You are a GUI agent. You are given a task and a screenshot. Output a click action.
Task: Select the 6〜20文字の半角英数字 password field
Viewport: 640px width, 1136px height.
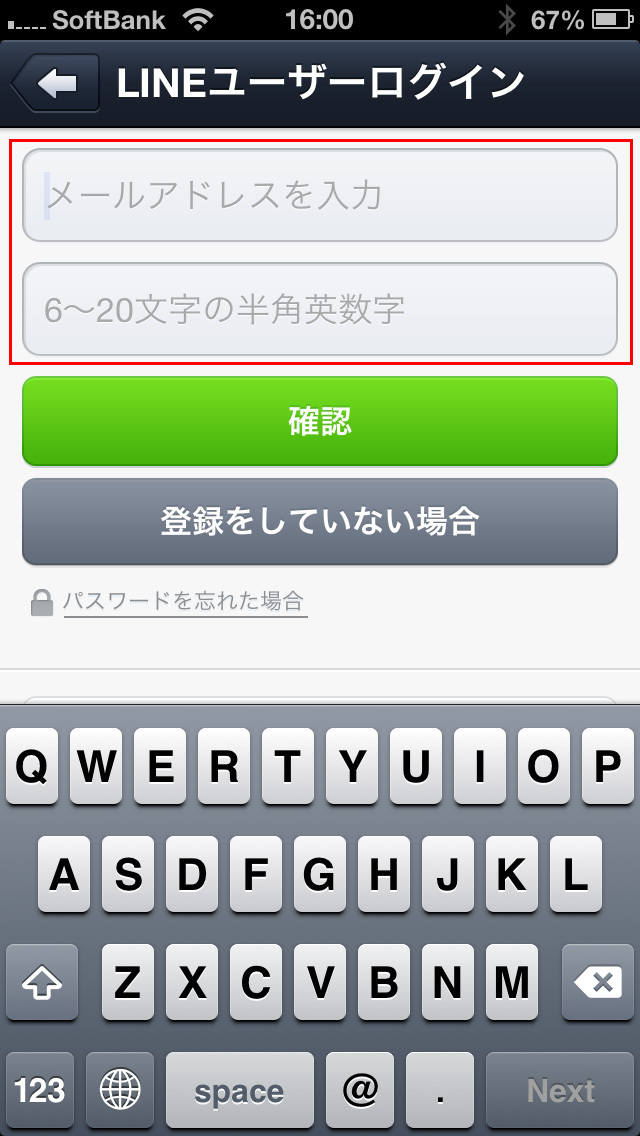coord(320,309)
